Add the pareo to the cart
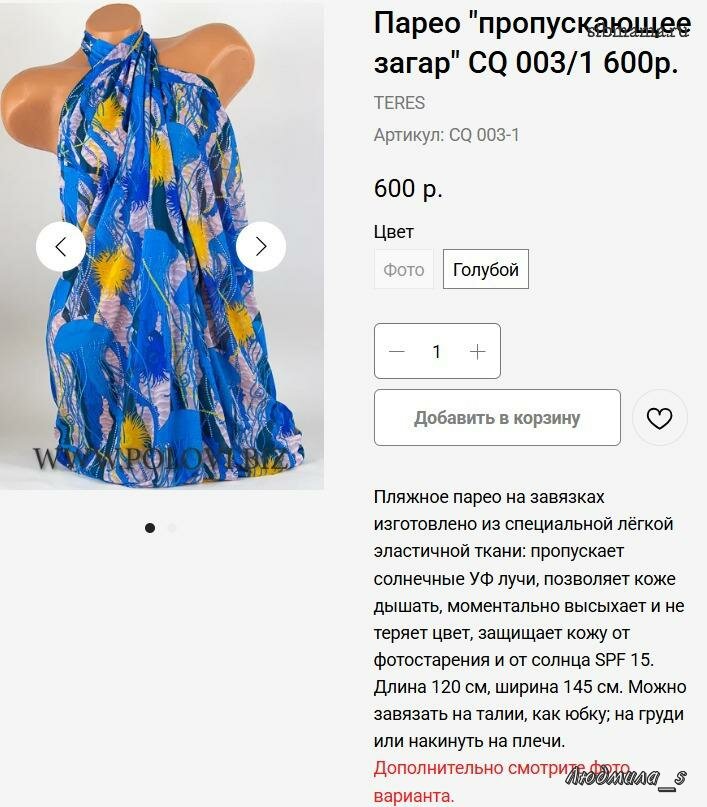707x807 pixels. 497,418
